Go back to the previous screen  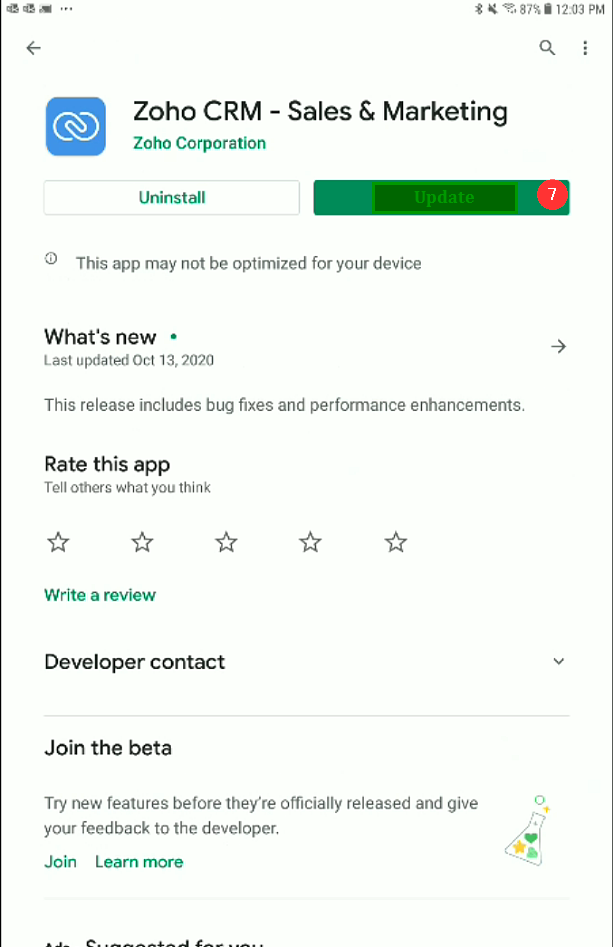point(34,48)
